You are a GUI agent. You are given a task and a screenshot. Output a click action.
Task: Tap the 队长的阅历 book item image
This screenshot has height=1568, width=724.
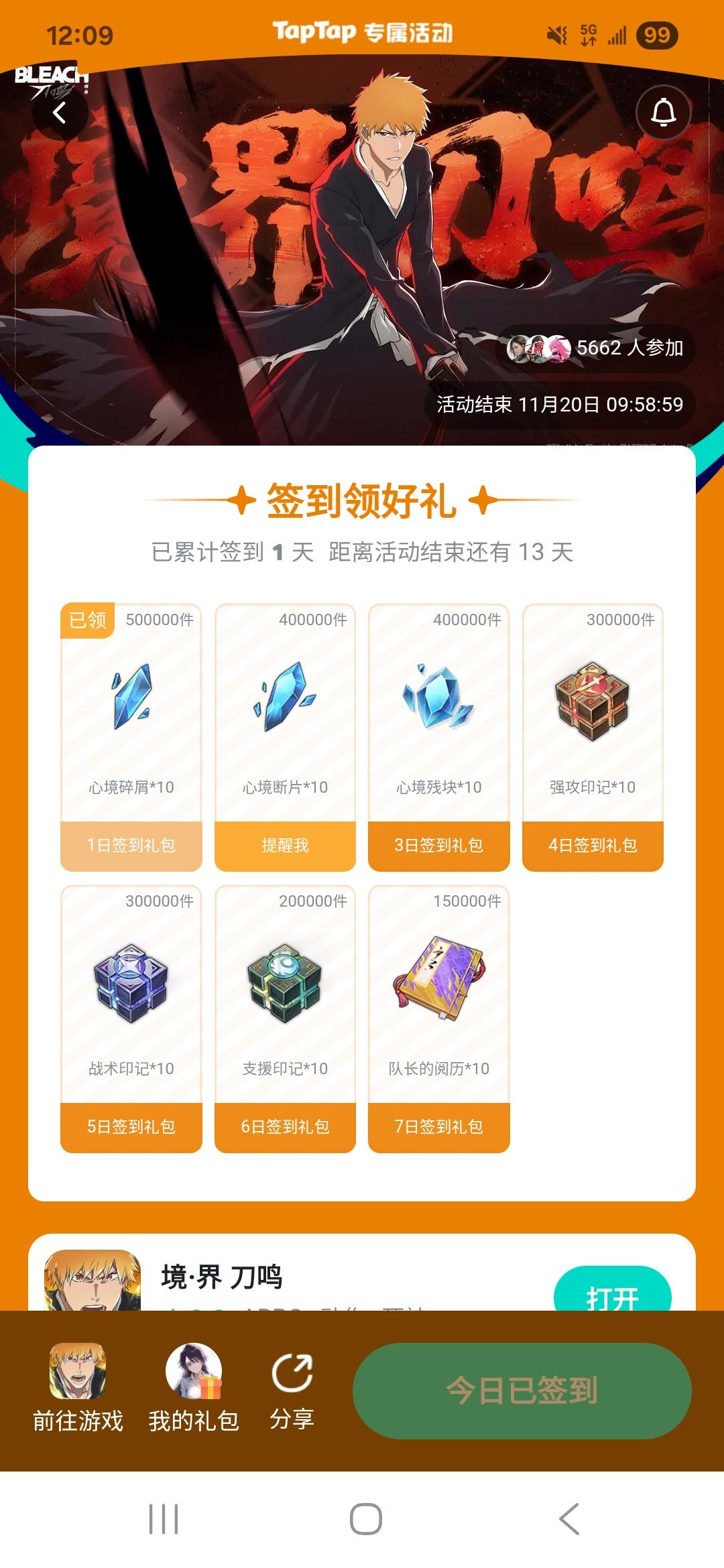(439, 982)
